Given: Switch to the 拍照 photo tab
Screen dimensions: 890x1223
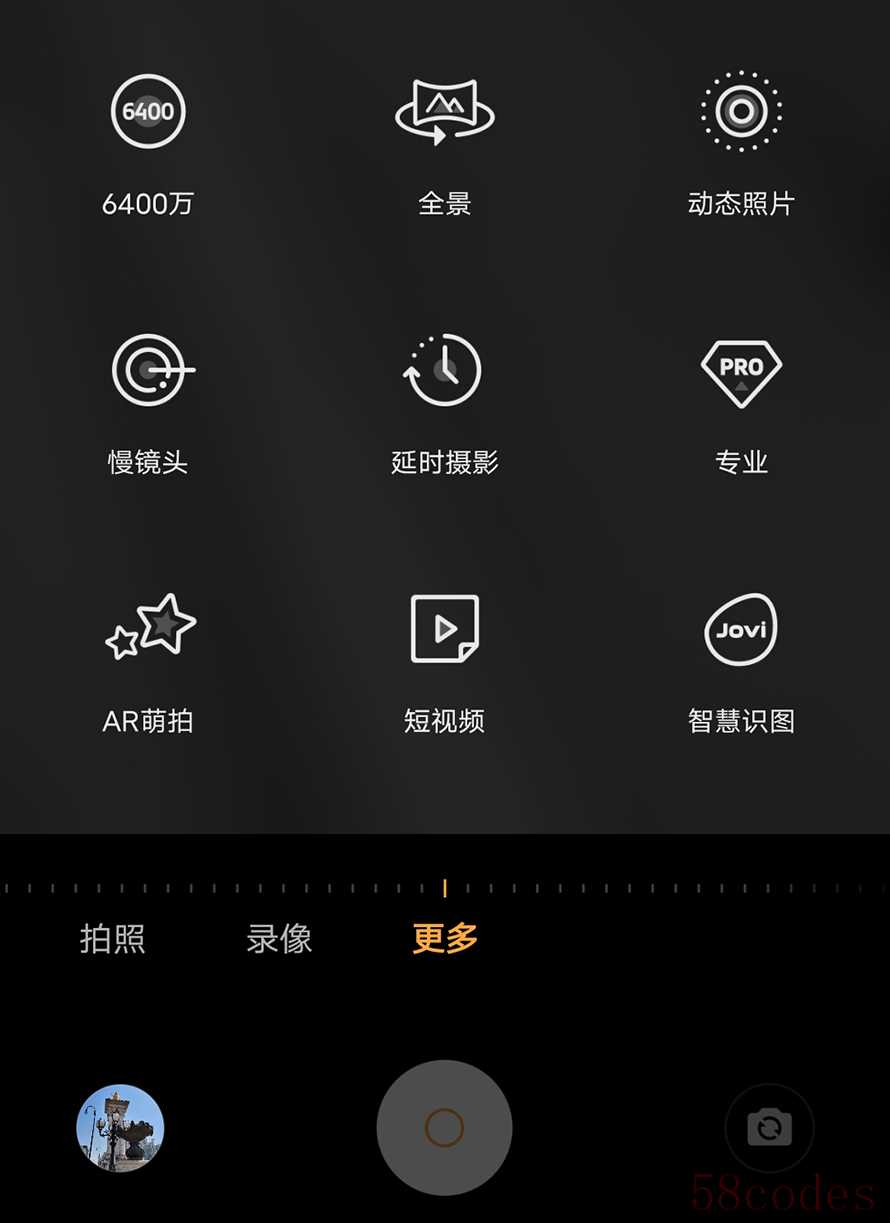Looking at the screenshot, I should 113,939.
